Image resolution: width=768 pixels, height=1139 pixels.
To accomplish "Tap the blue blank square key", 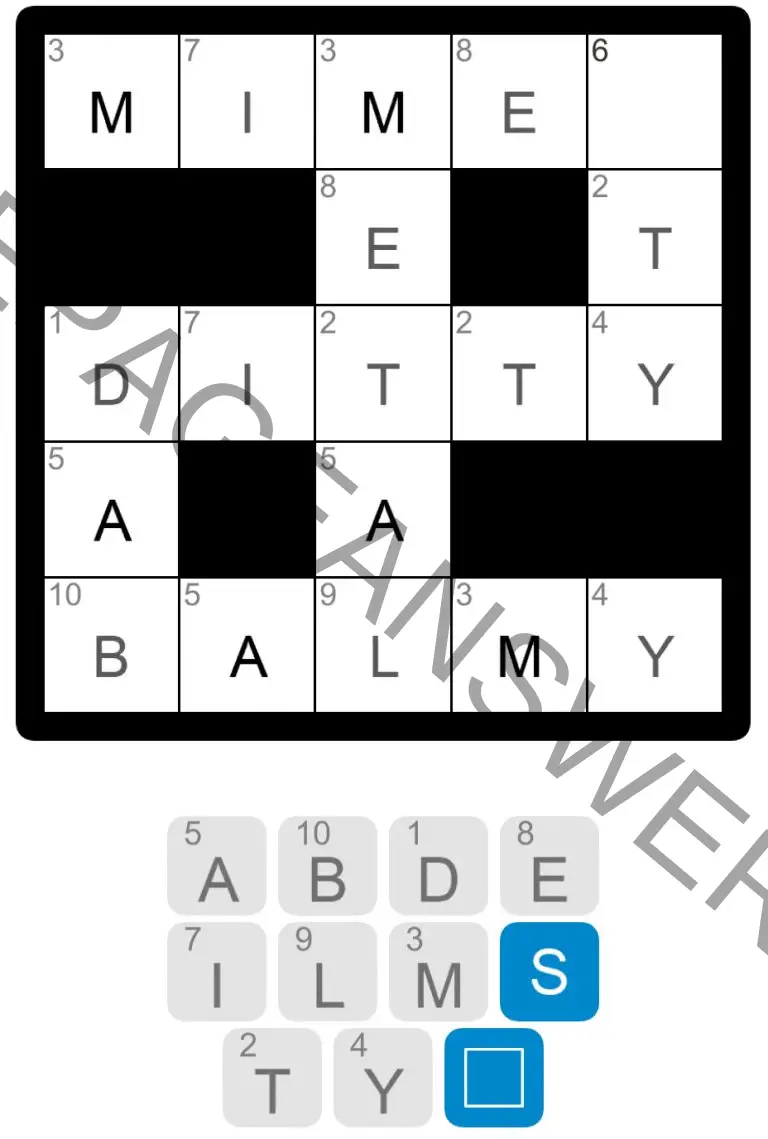I will pyautogui.click(x=494, y=1078).
